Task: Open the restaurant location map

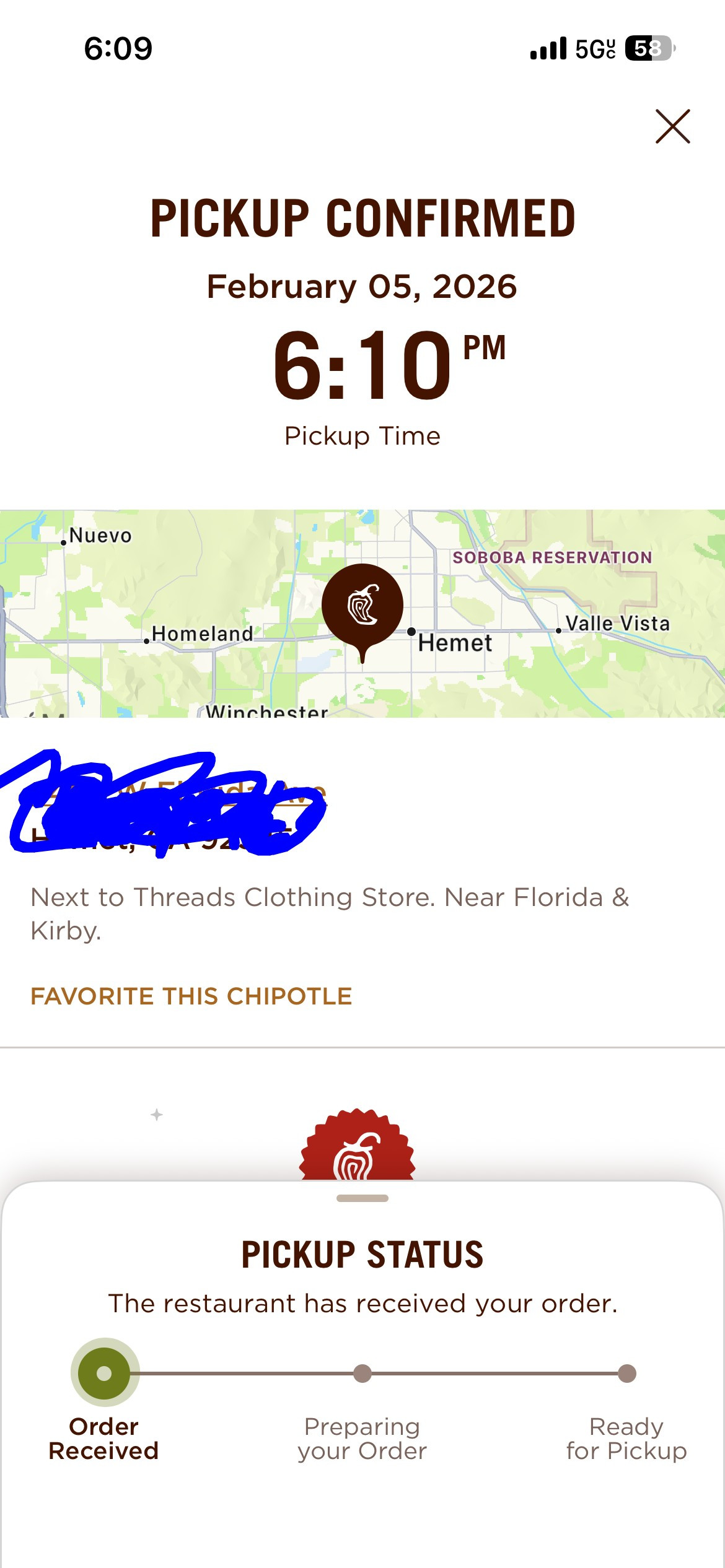Action: coord(362,613)
